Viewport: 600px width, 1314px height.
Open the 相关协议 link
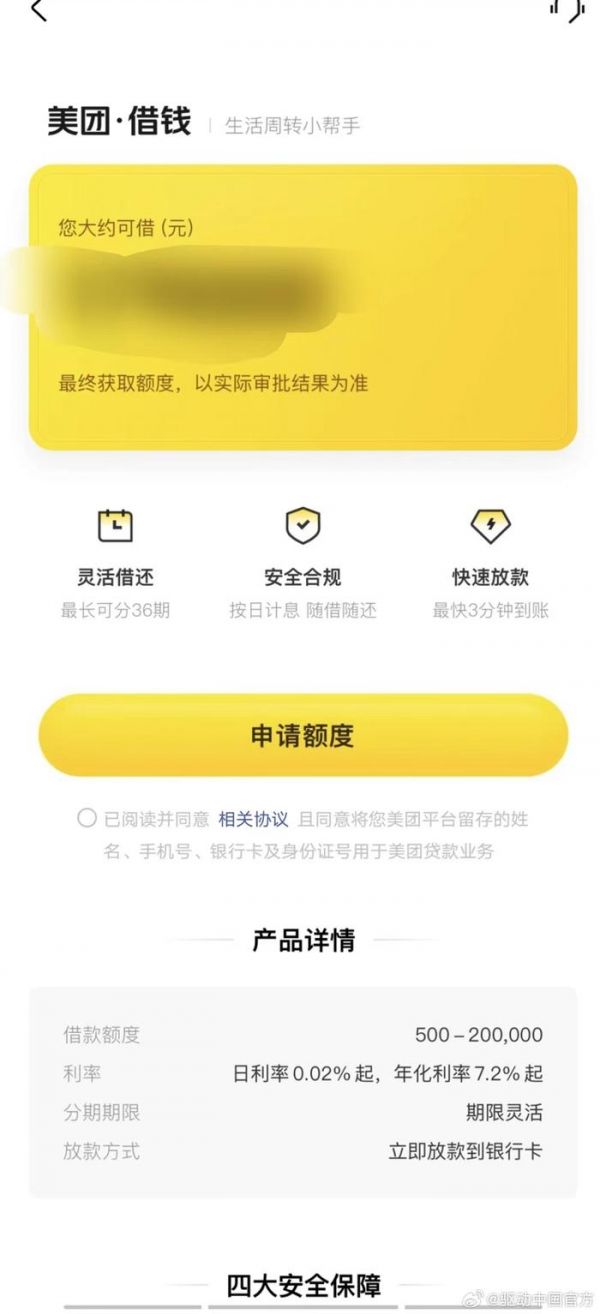coord(253,819)
